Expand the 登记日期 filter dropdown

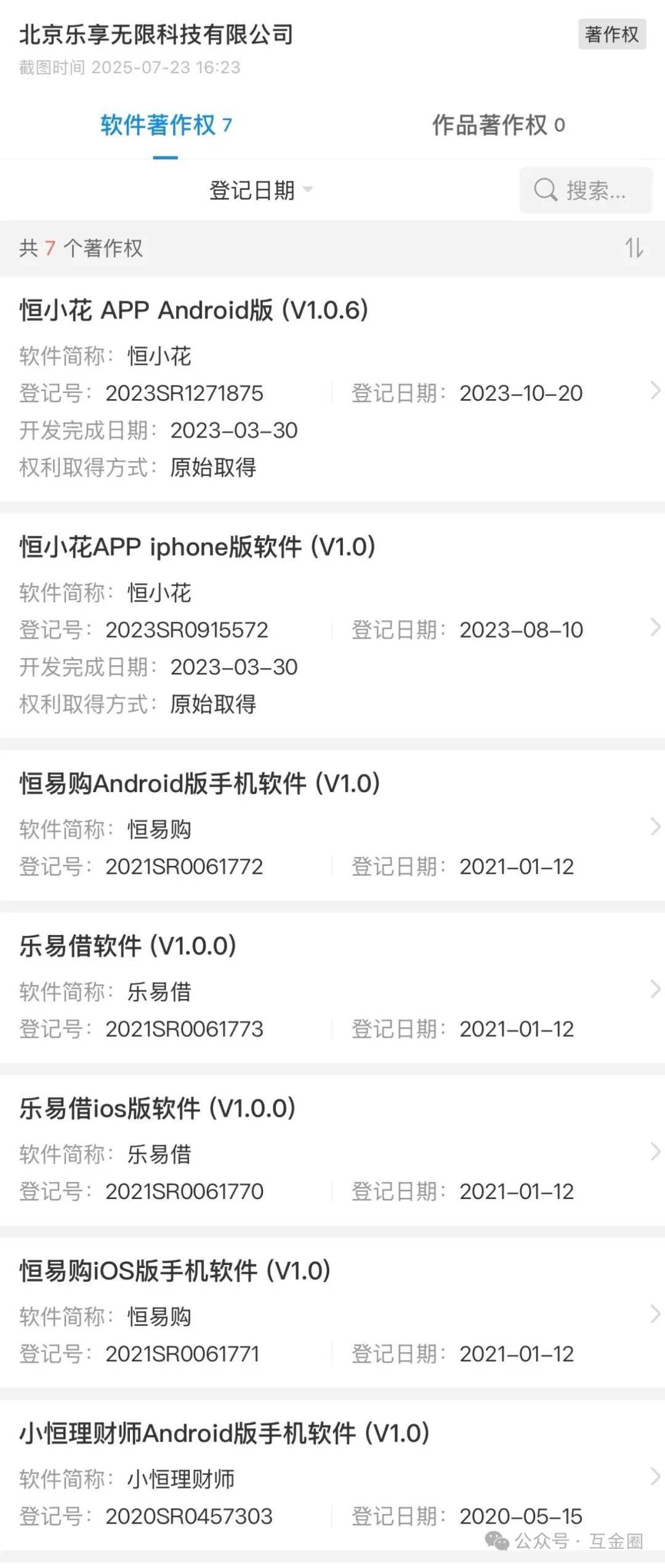261,190
